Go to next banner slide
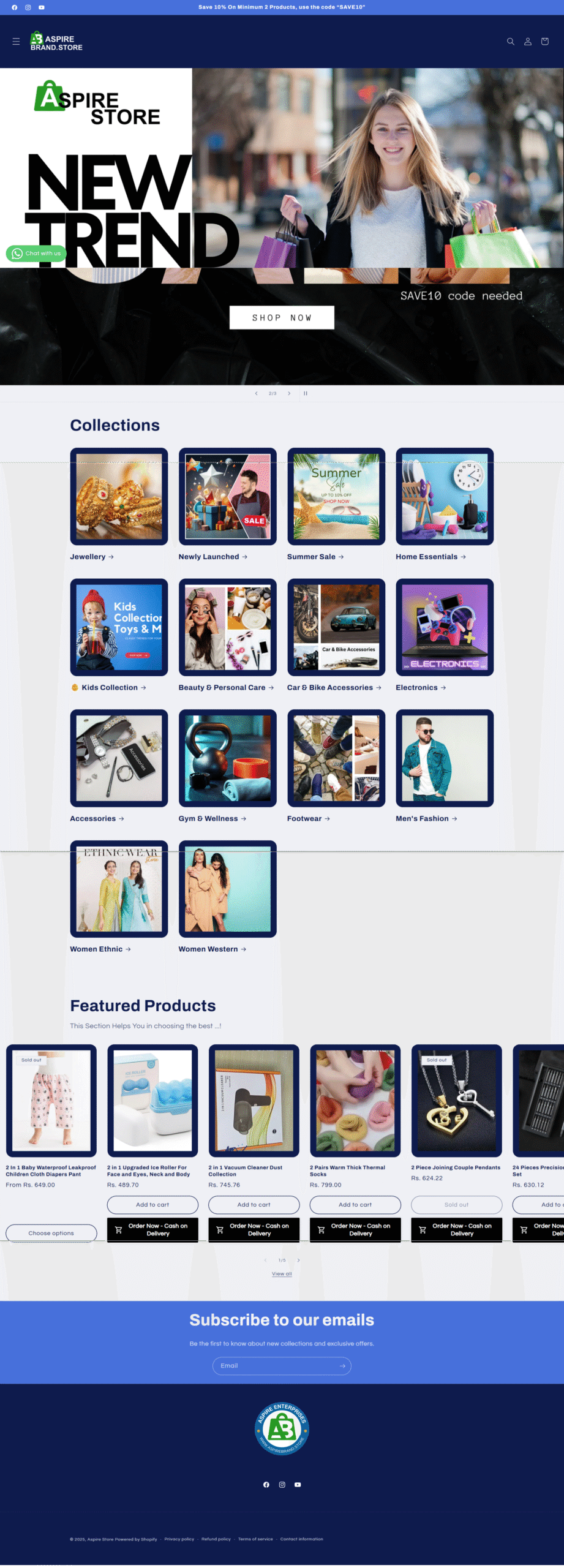564x1568 pixels. (x=289, y=393)
